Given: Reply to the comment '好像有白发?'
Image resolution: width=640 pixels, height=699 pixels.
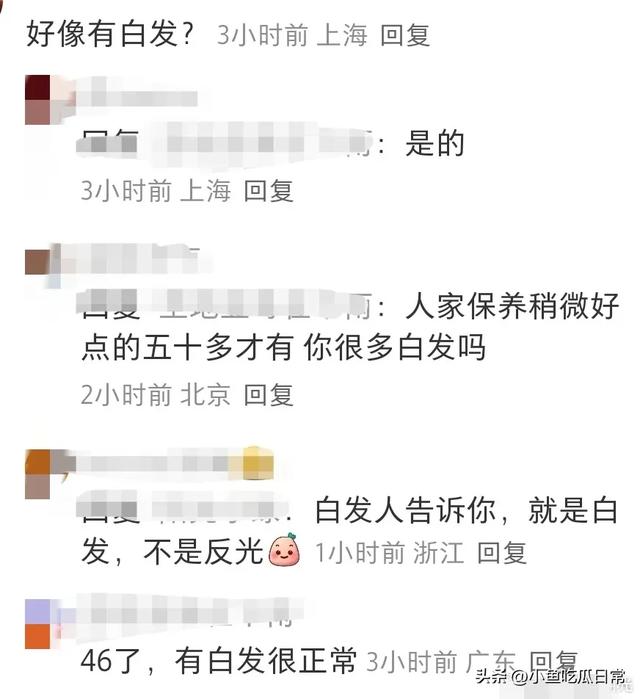Looking at the screenshot, I should (405, 36).
